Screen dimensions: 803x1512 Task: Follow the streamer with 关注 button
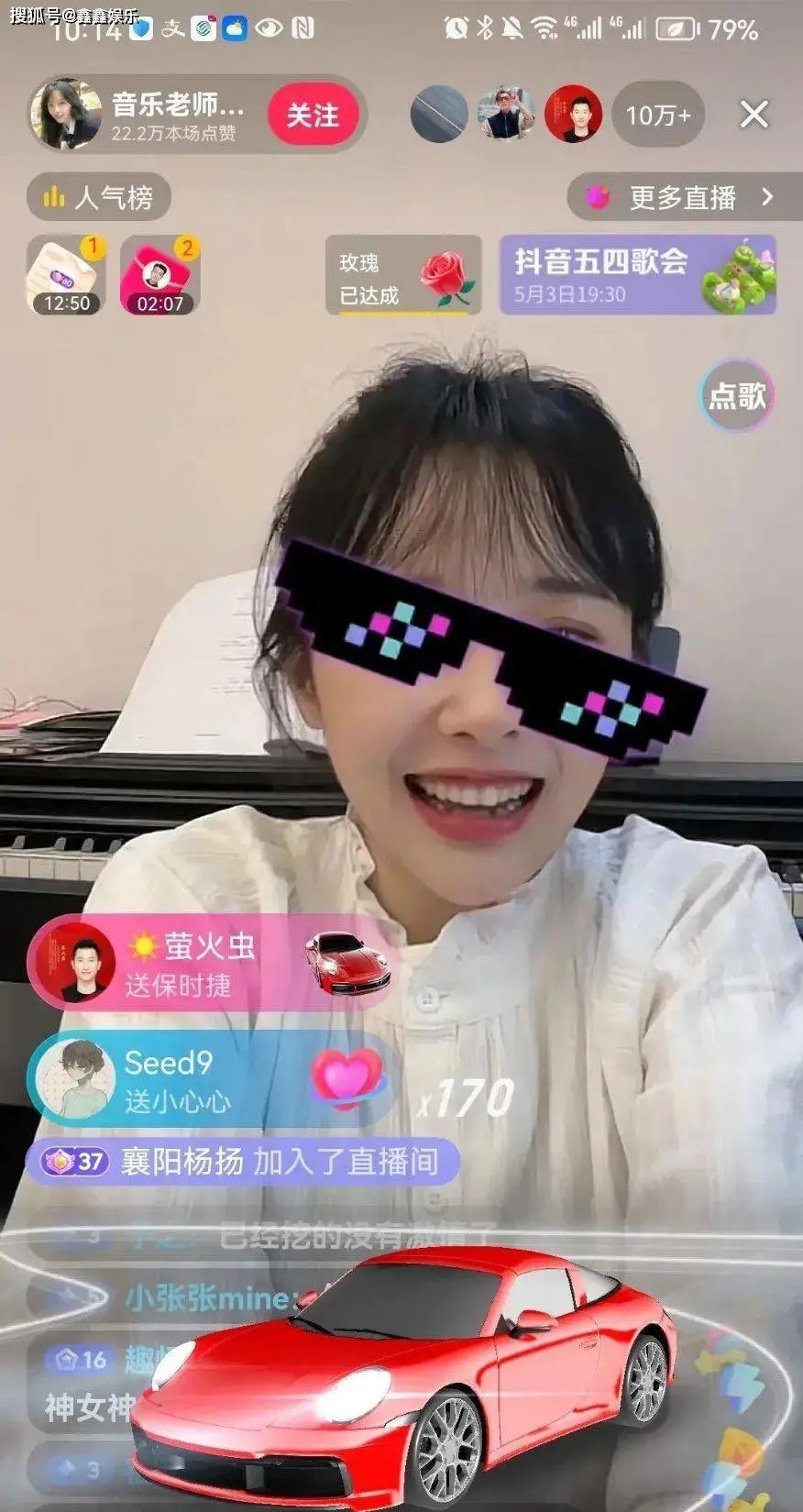(313, 116)
